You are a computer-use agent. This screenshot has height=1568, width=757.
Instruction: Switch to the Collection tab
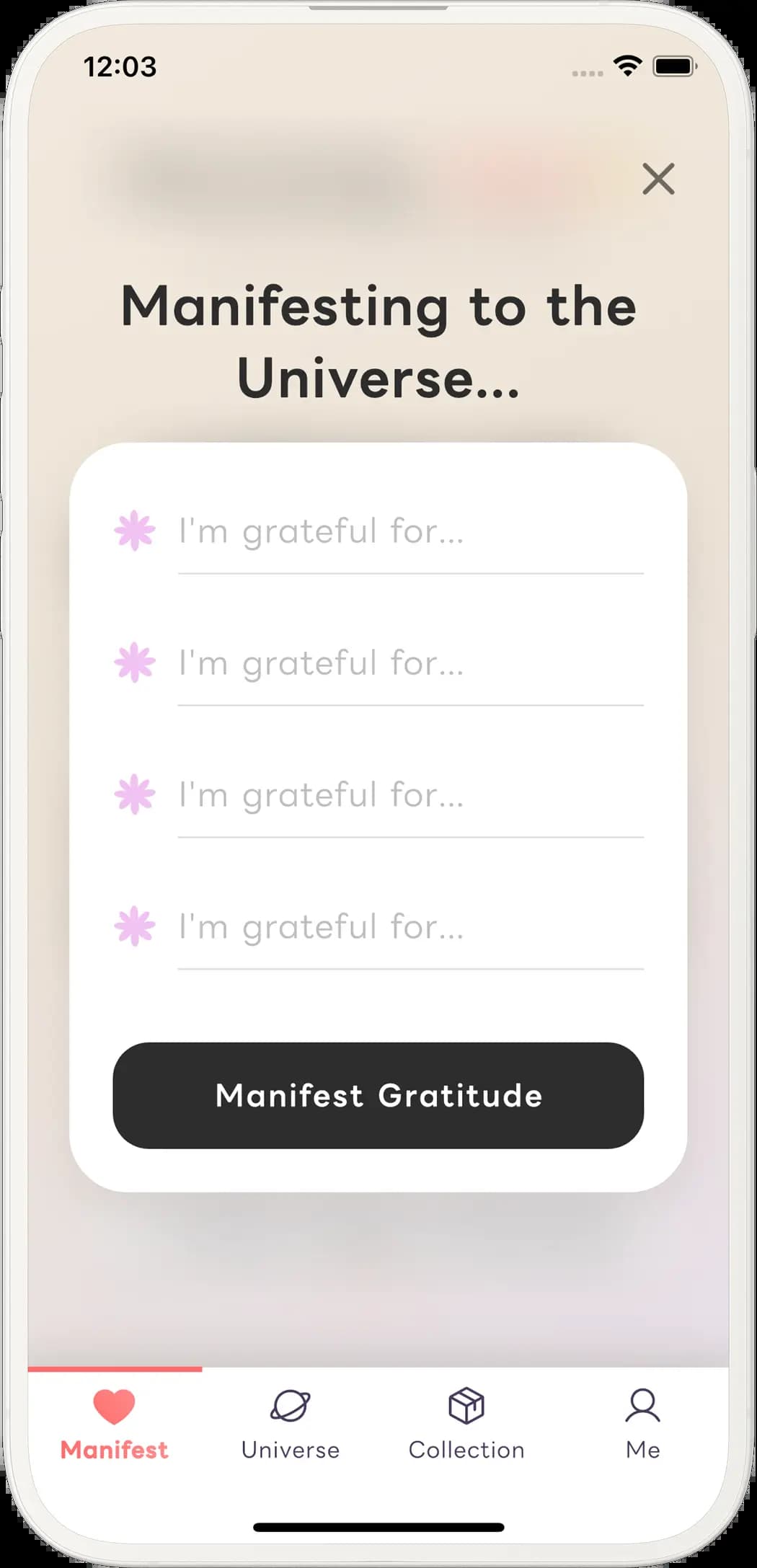click(x=466, y=1450)
